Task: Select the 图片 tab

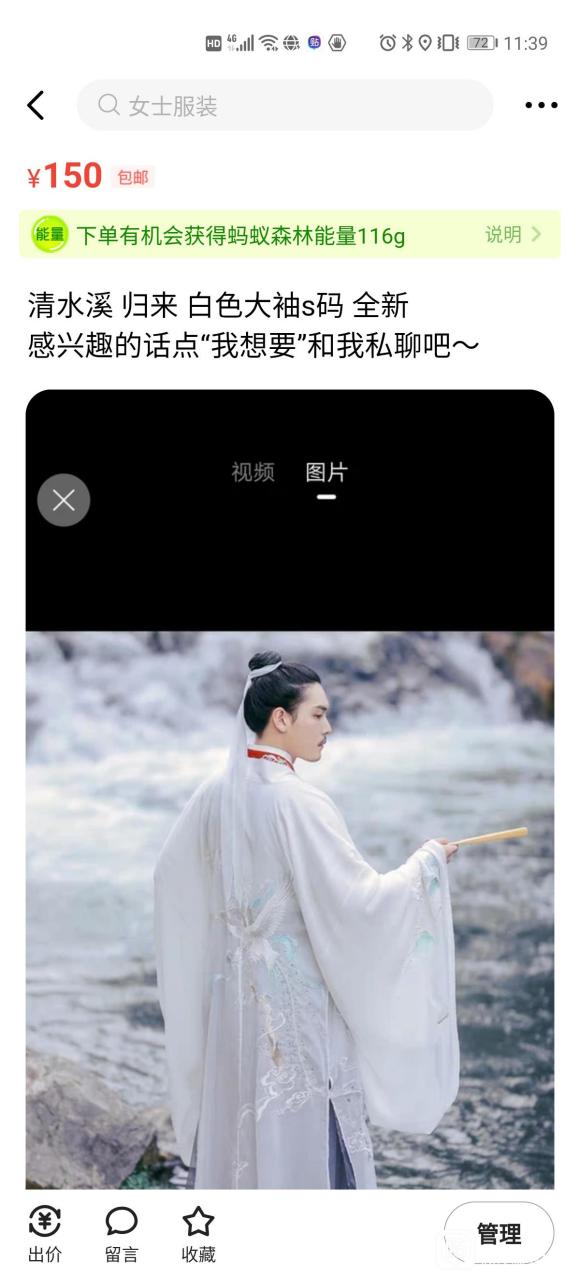Action: (326, 472)
